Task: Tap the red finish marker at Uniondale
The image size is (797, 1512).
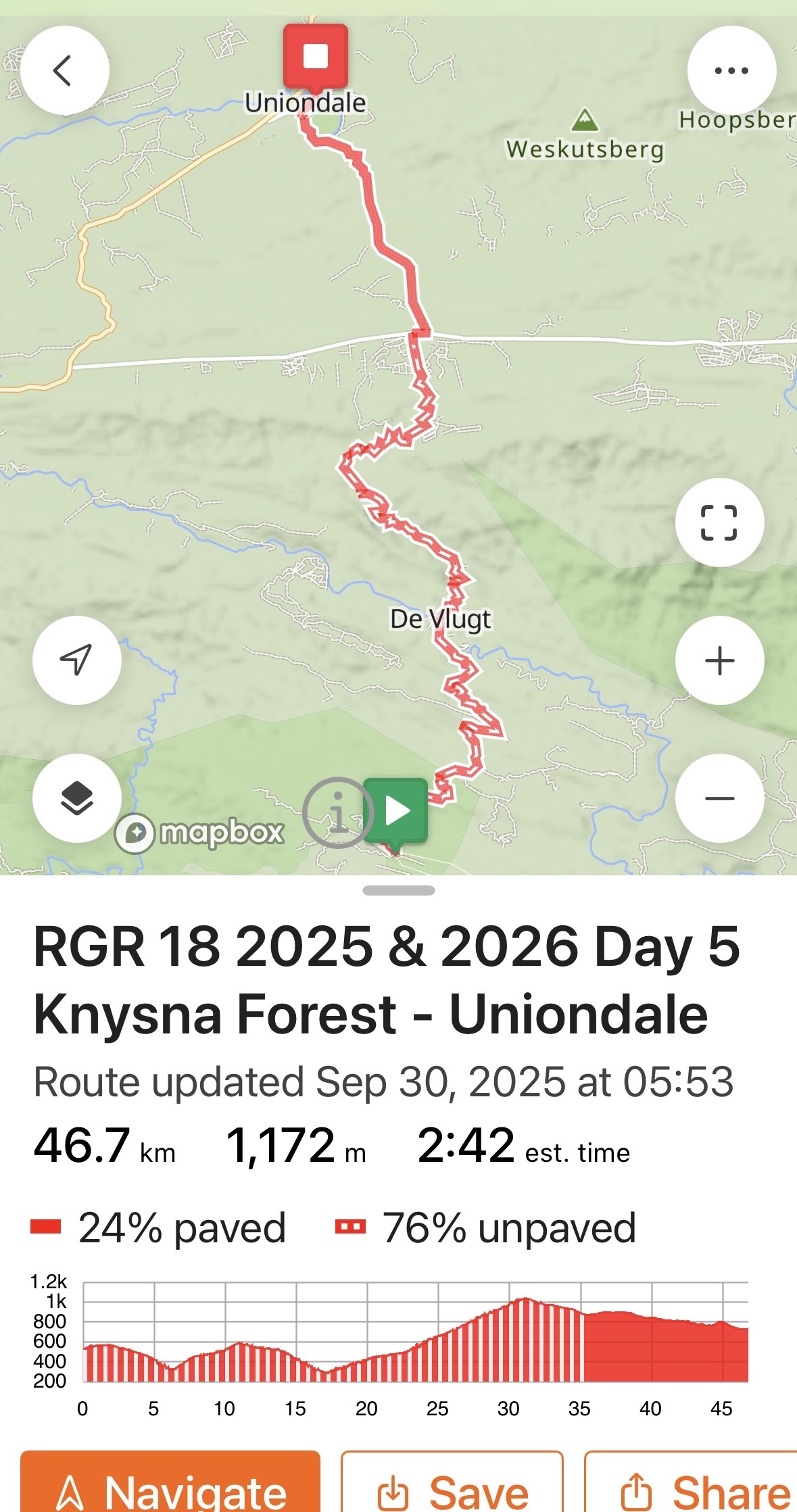Action: pos(315,57)
